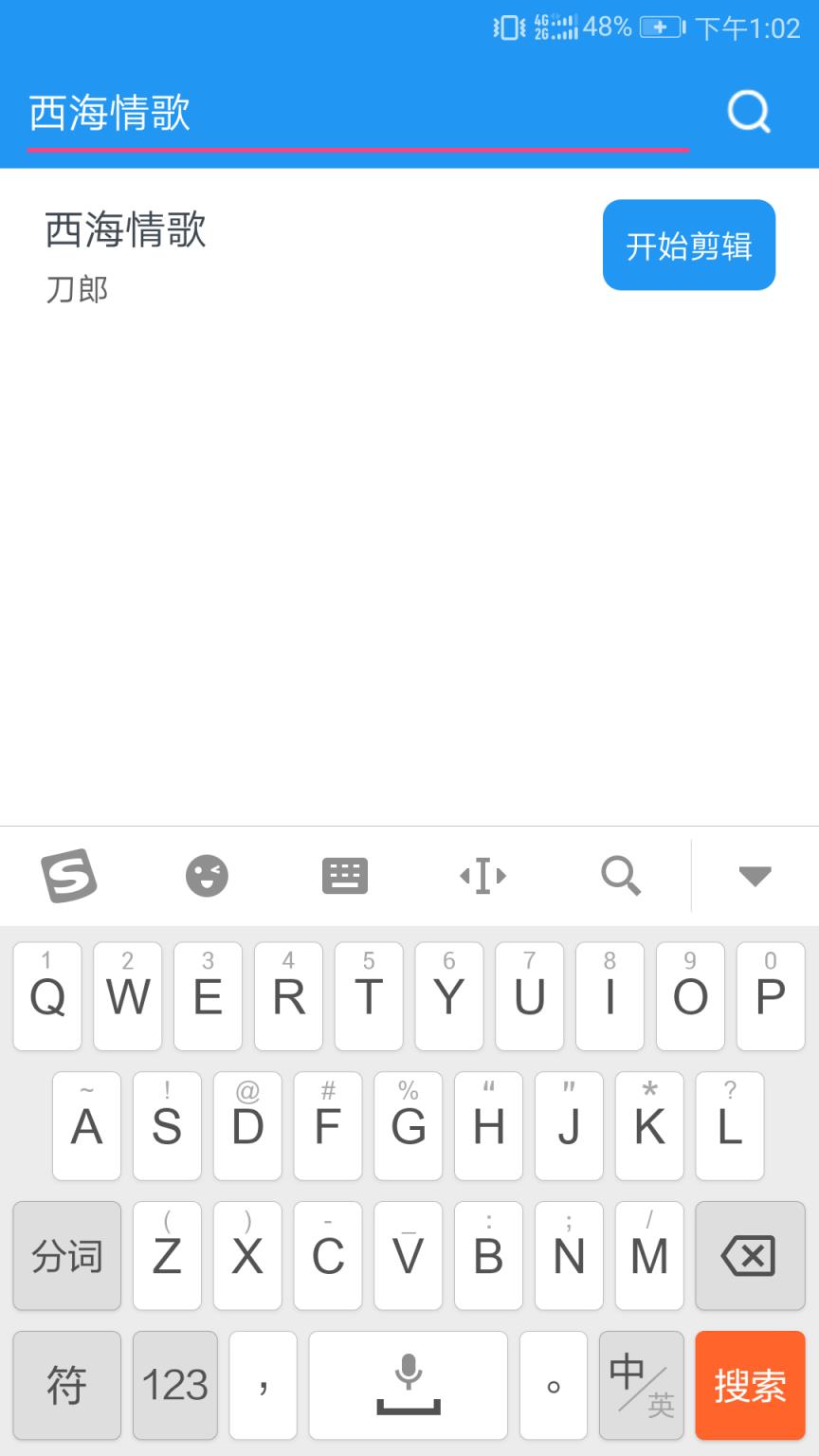The image size is (819, 1456).
Task: Select the 西海情歌 search result
Action: coord(126,230)
